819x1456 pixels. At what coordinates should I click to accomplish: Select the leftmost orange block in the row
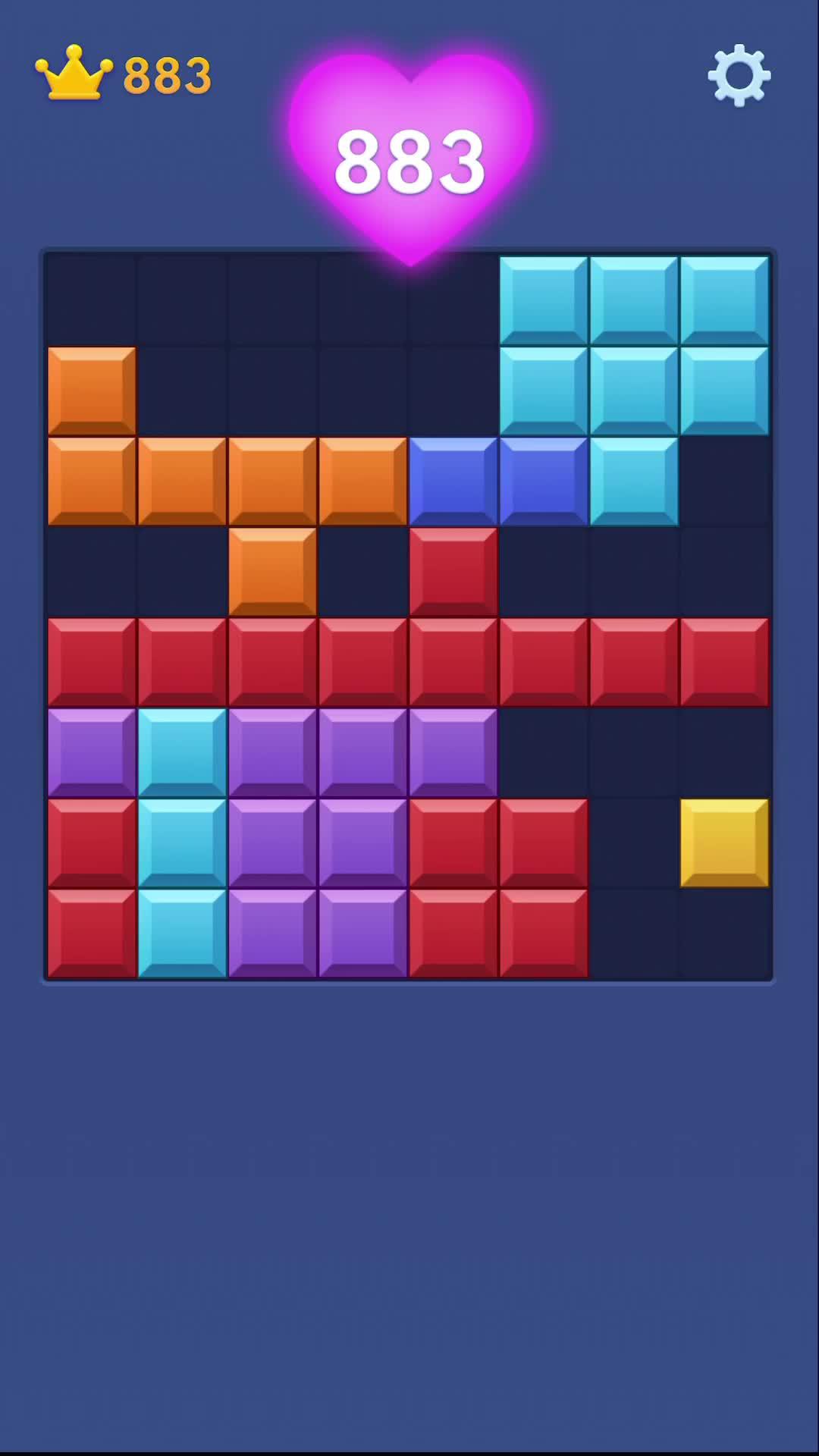91,480
